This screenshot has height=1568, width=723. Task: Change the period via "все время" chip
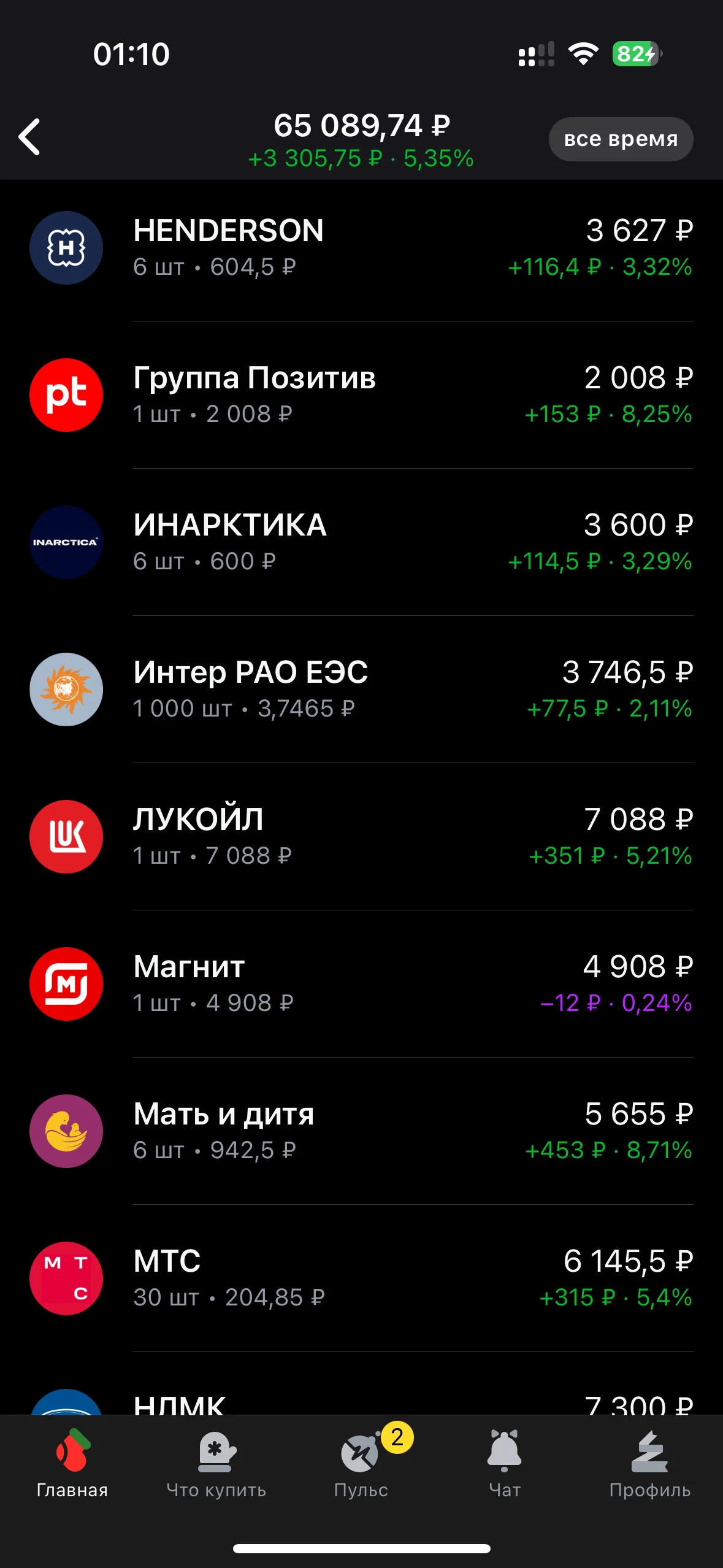(x=621, y=139)
